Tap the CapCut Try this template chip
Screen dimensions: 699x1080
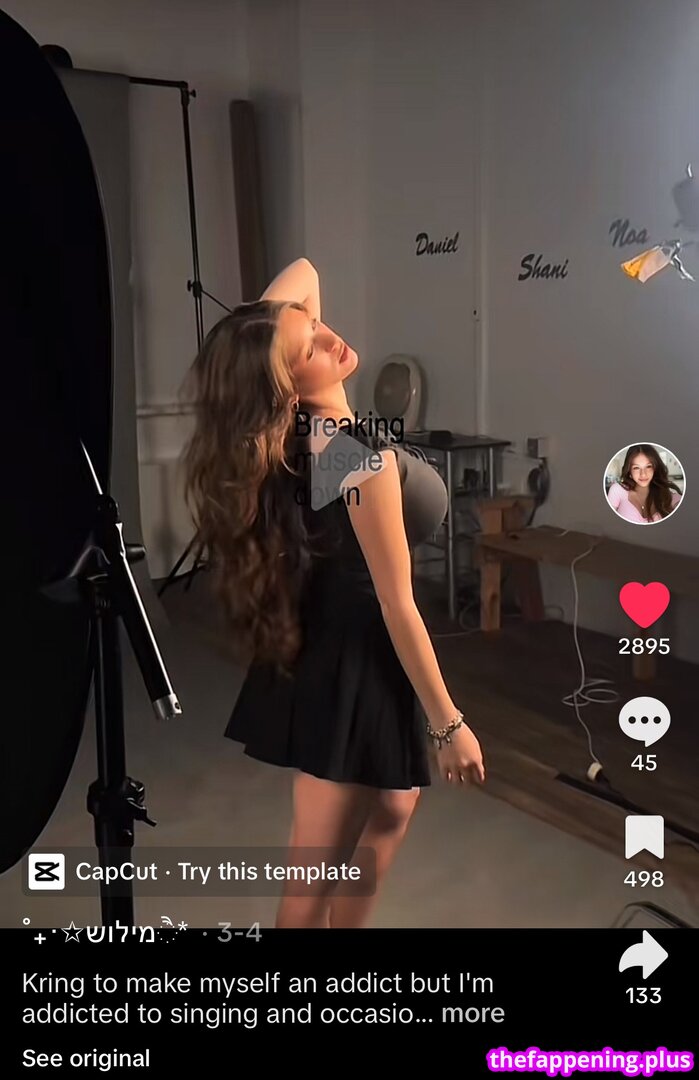point(198,871)
